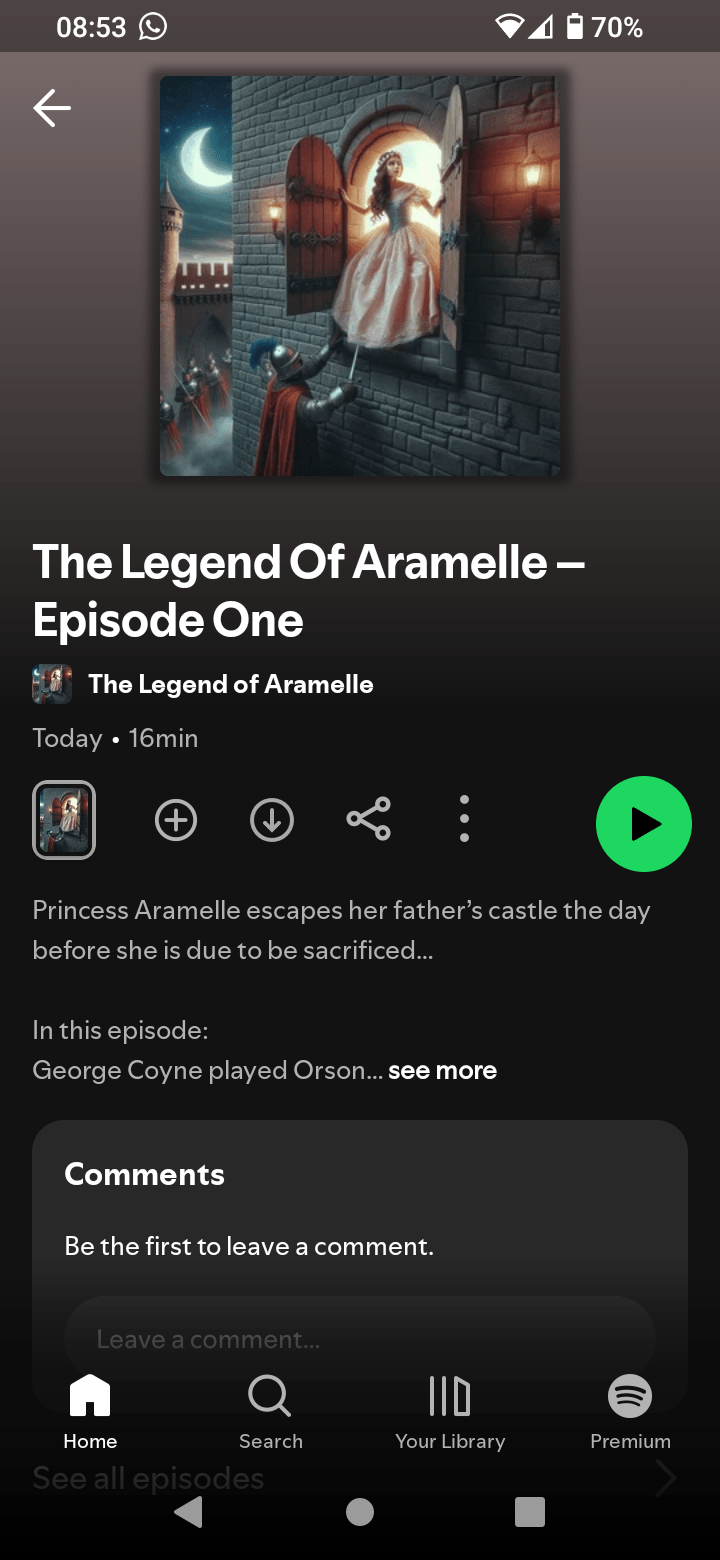Screen dimensions: 720x1560
Task: Switch to the Home tab
Action: (x=90, y=1412)
